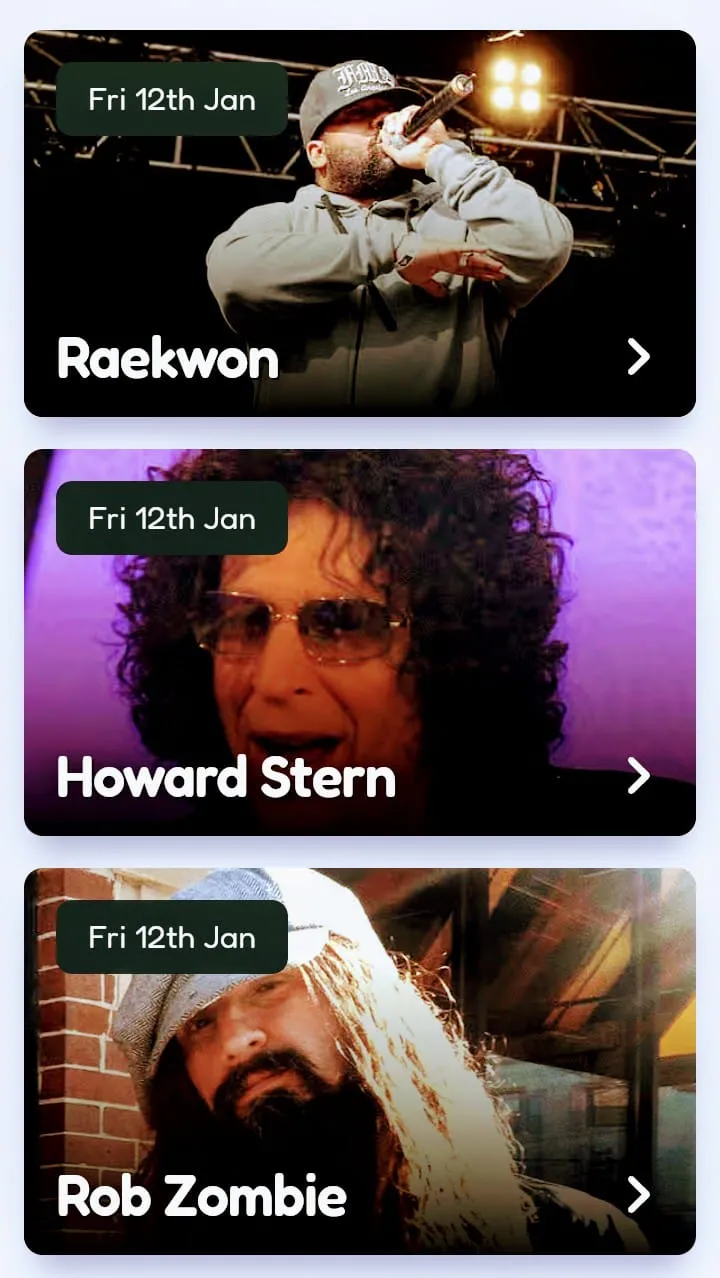Open the Rob Zombie event card
The height and width of the screenshot is (1278, 720).
tap(360, 1060)
